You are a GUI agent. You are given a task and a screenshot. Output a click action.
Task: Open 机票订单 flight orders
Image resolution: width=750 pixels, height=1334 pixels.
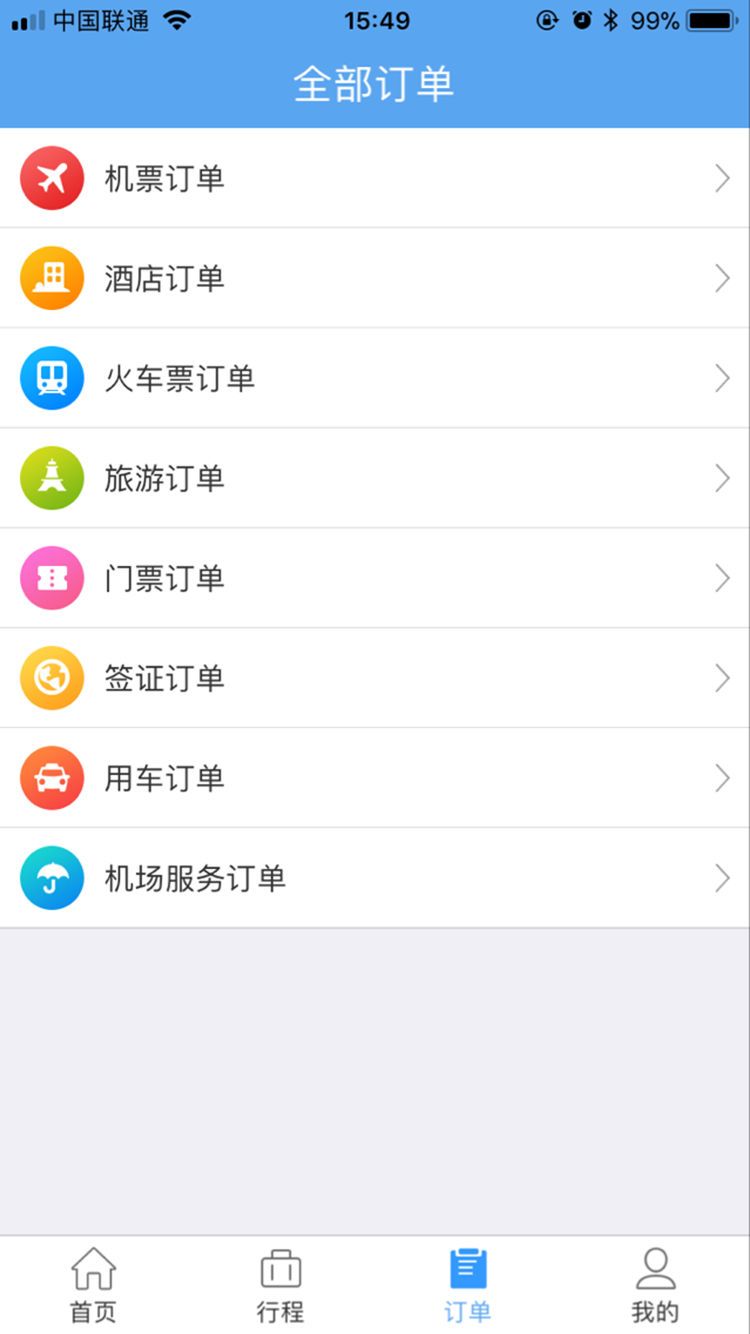375,178
